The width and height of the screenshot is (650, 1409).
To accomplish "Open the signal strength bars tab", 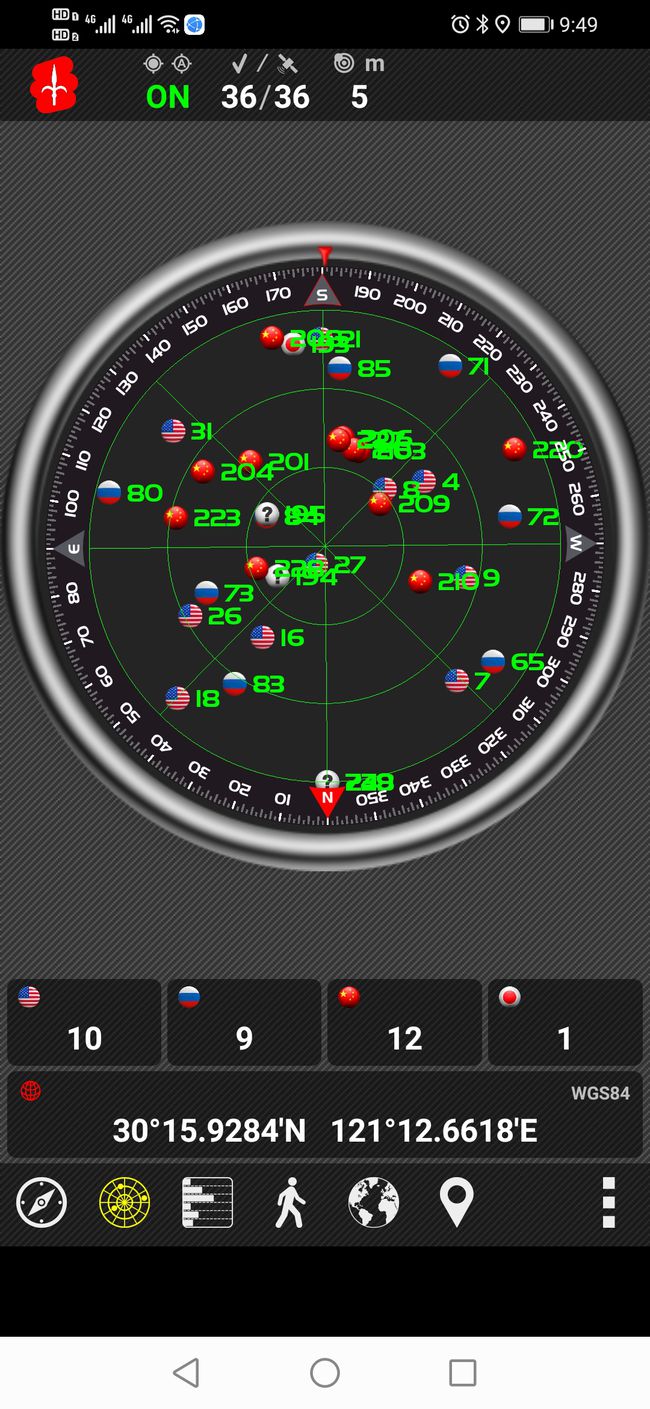I will coord(207,1202).
